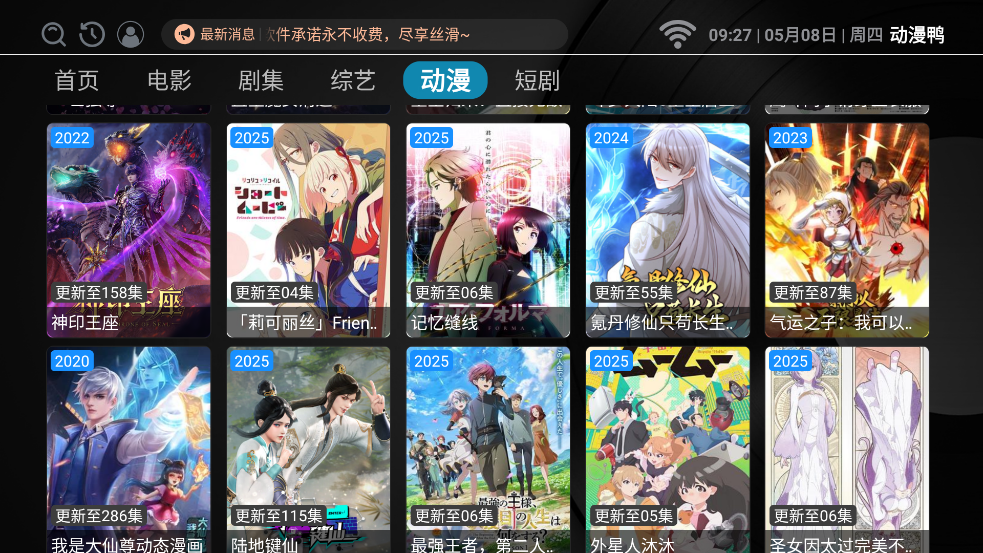
Task: Open the watch history icon
Action: point(92,35)
